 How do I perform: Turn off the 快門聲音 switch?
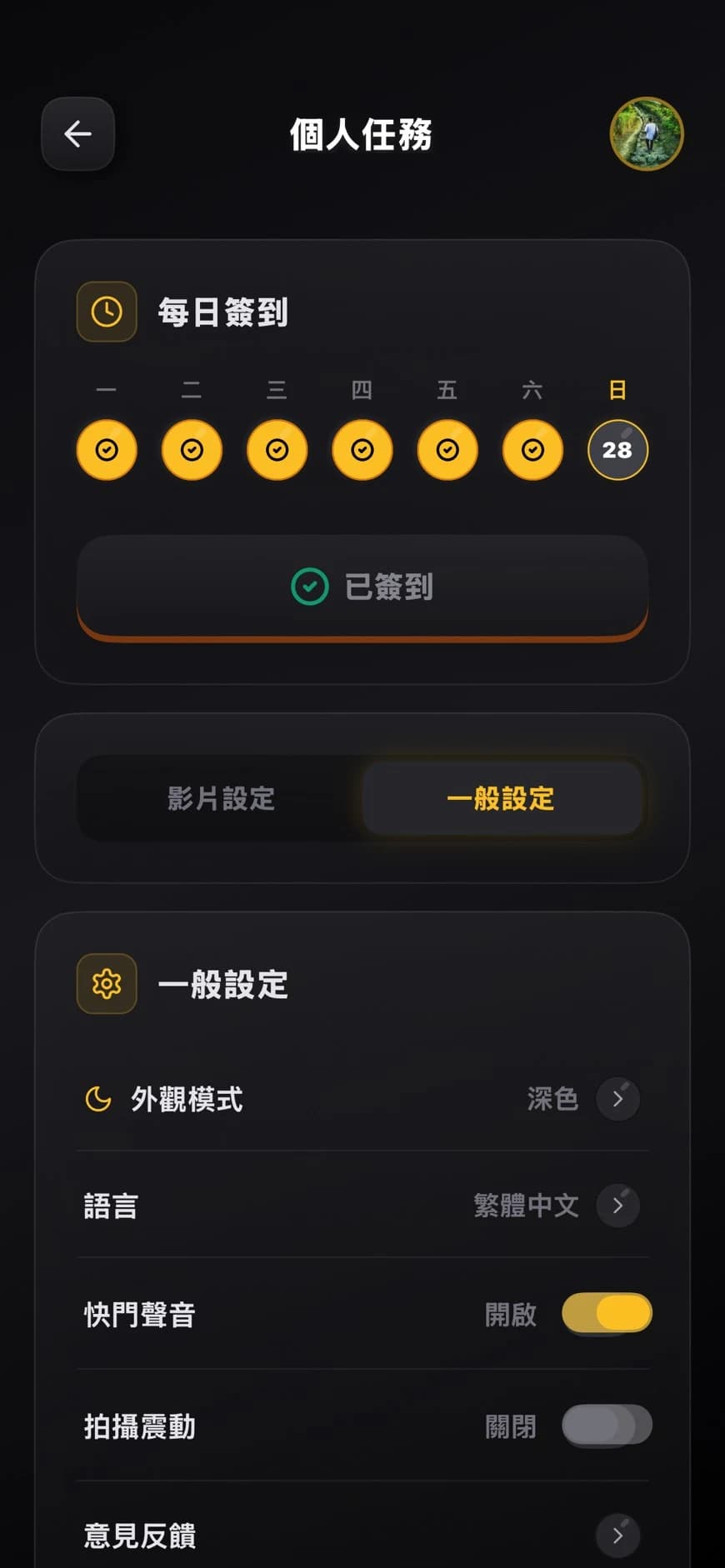[607, 1314]
